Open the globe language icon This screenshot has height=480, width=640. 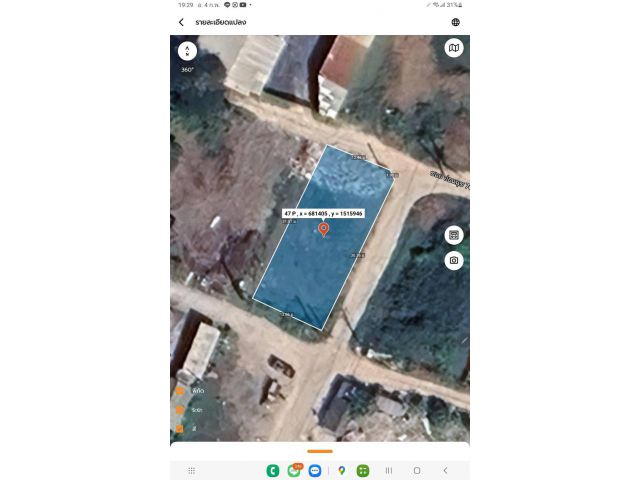tap(456, 22)
